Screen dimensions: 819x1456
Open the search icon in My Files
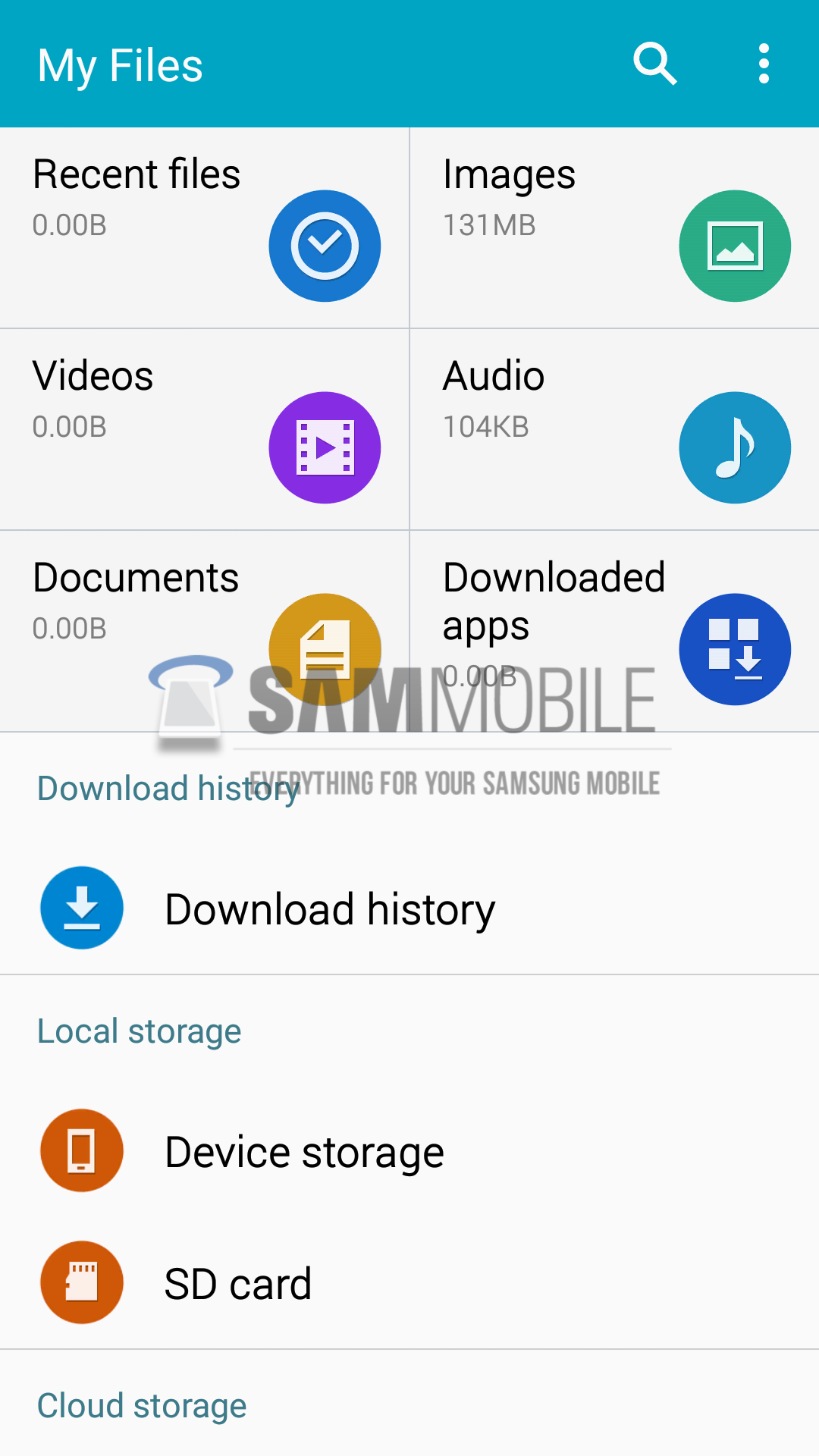click(x=655, y=64)
